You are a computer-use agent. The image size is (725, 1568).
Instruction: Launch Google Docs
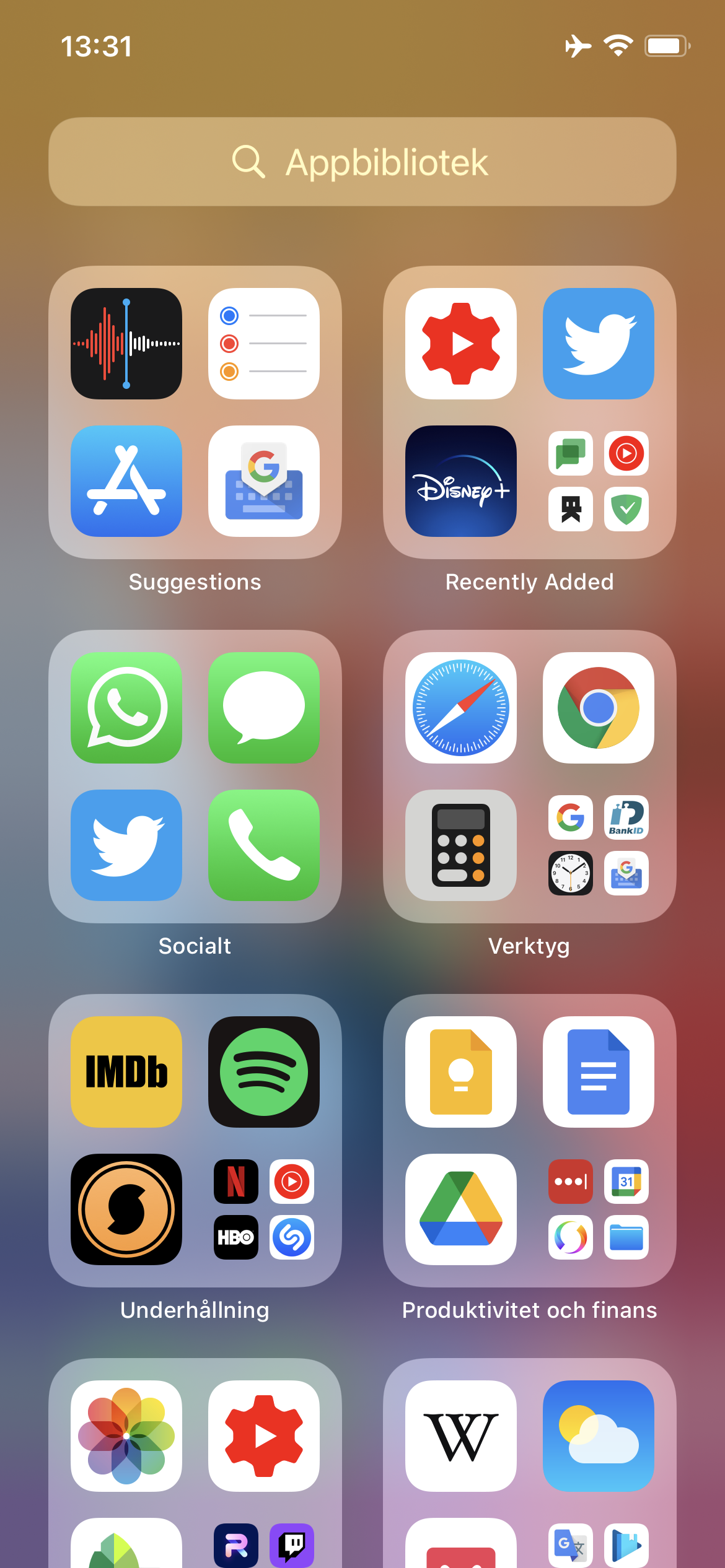[599, 1072]
